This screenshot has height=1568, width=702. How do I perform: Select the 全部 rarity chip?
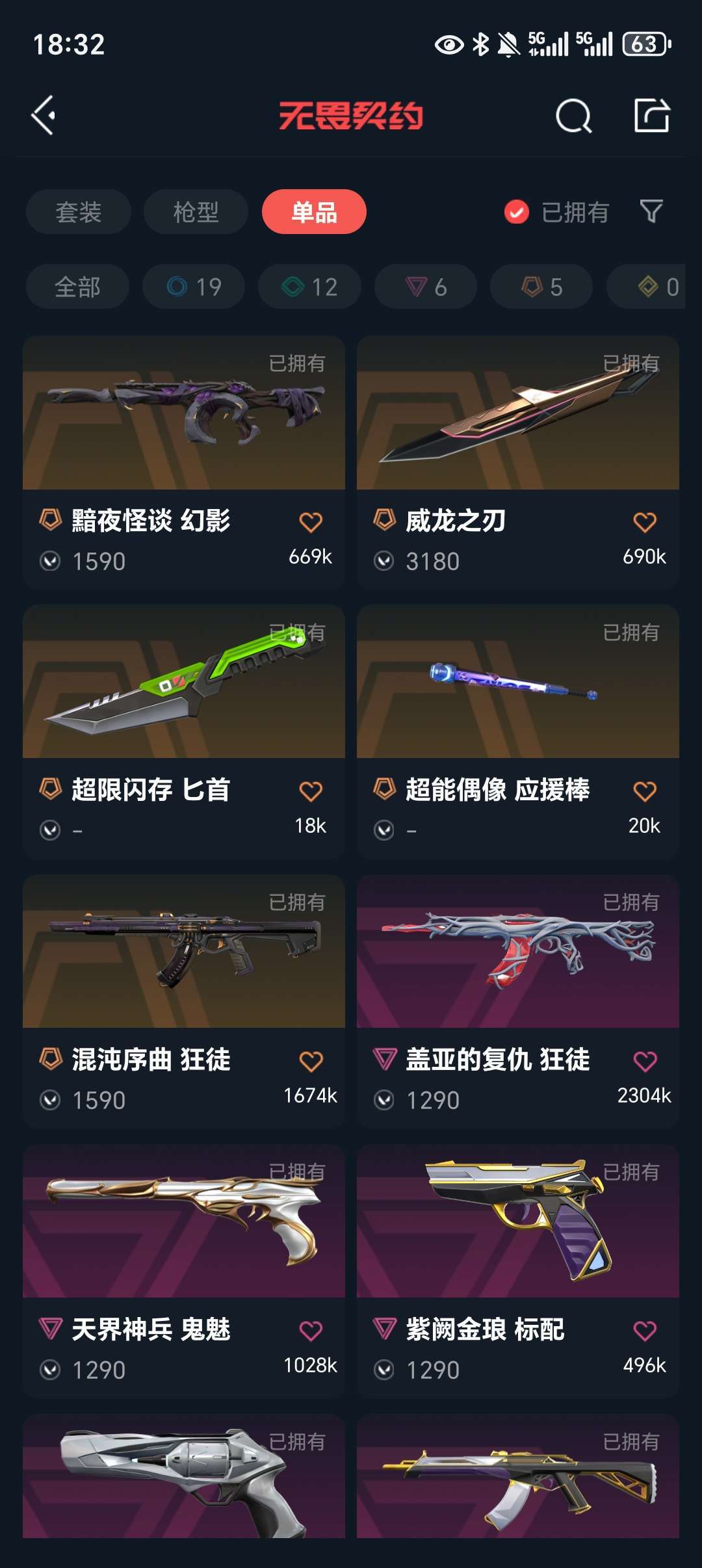click(77, 287)
